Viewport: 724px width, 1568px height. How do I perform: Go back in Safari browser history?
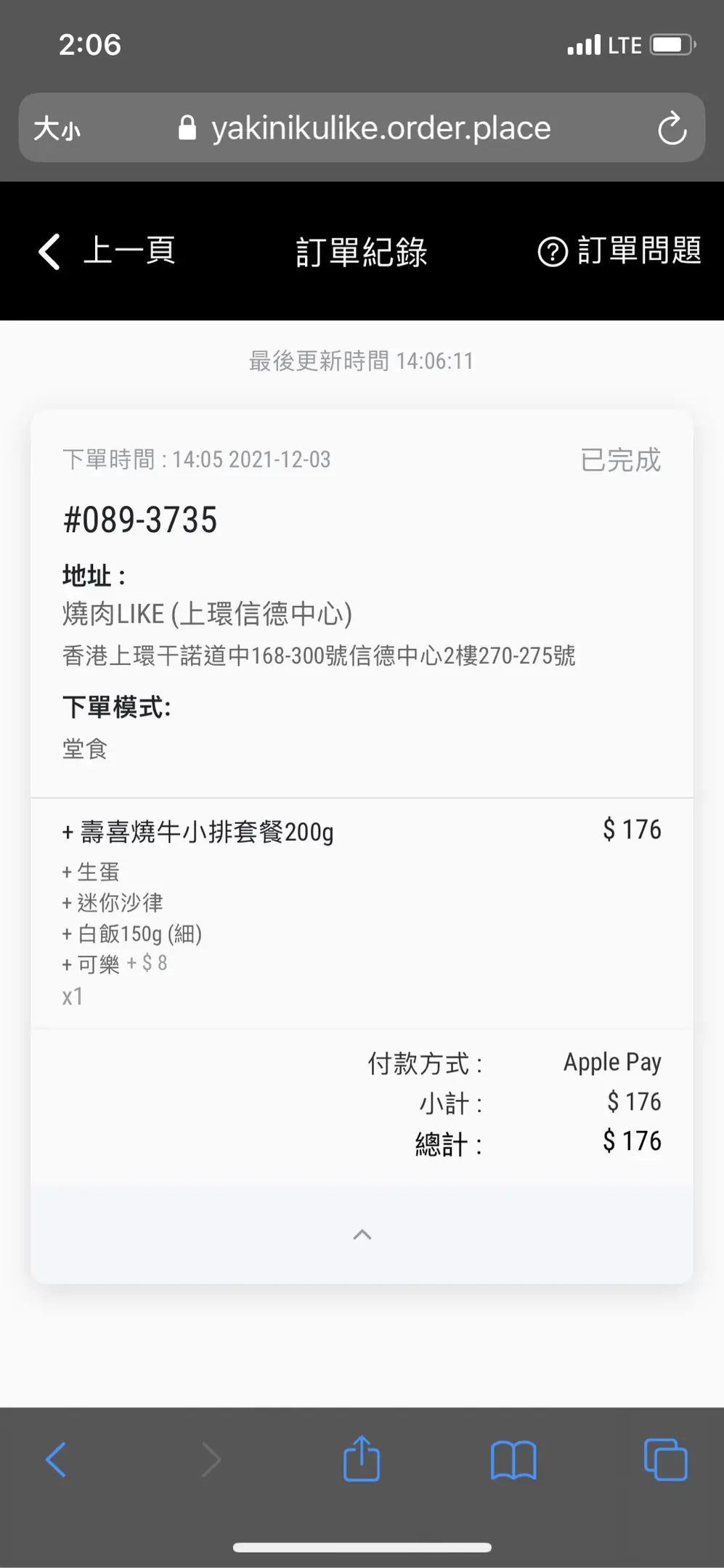point(56,1460)
